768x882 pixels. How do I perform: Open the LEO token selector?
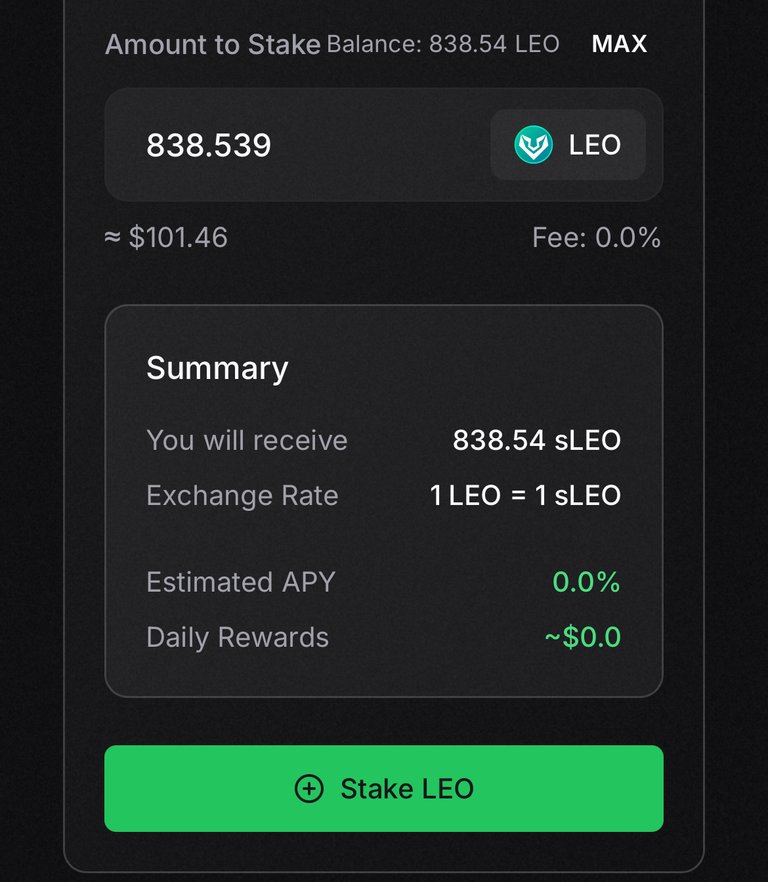(x=567, y=145)
